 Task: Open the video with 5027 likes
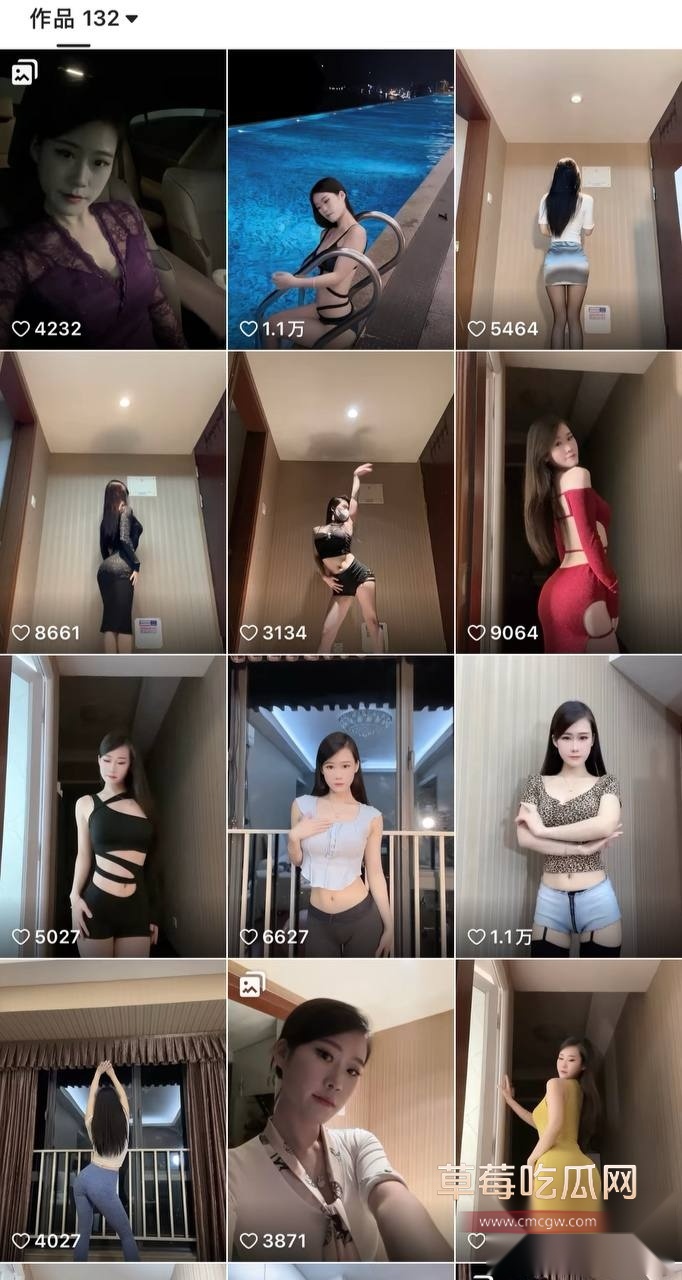pos(113,806)
